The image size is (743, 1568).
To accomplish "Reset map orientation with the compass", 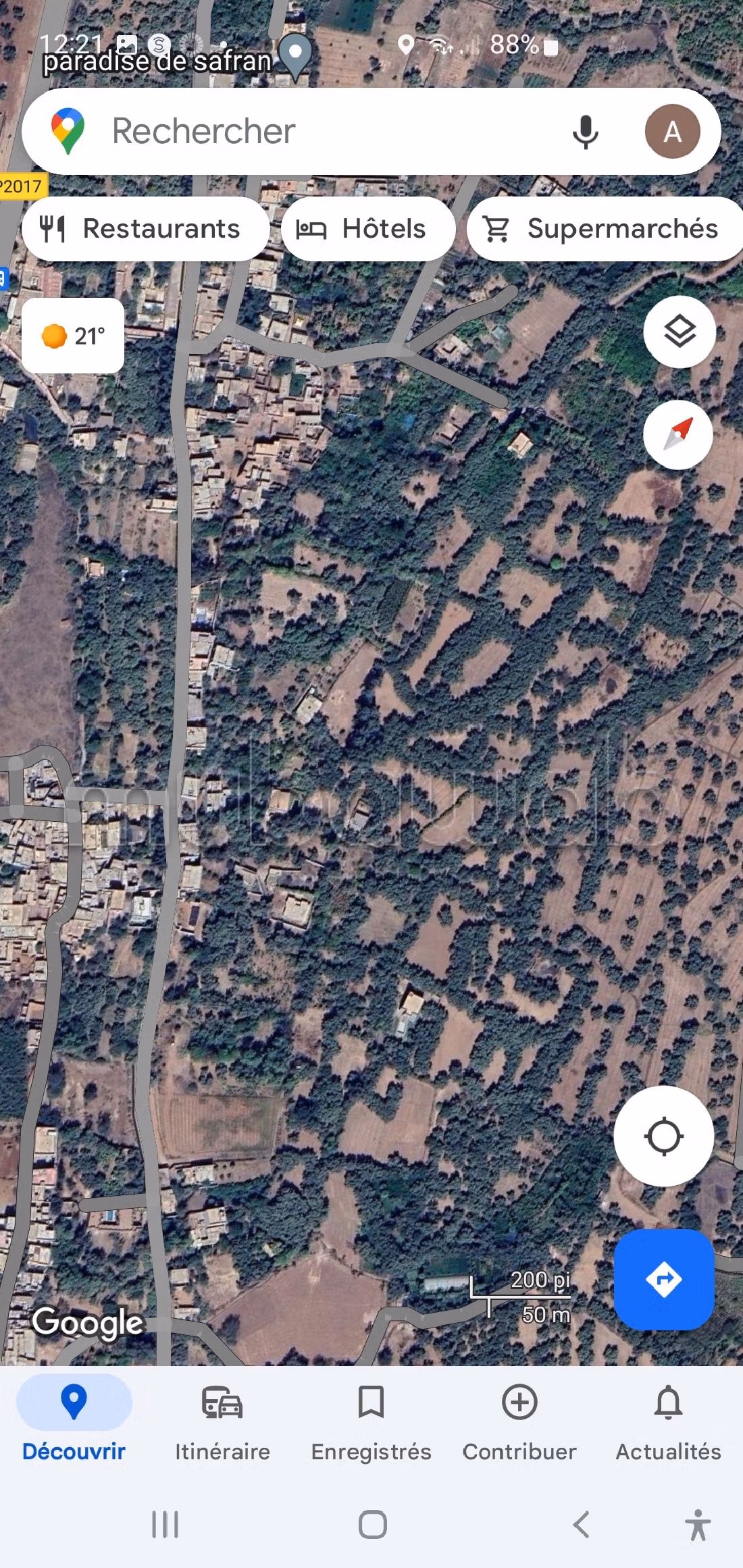I will tap(677, 434).
